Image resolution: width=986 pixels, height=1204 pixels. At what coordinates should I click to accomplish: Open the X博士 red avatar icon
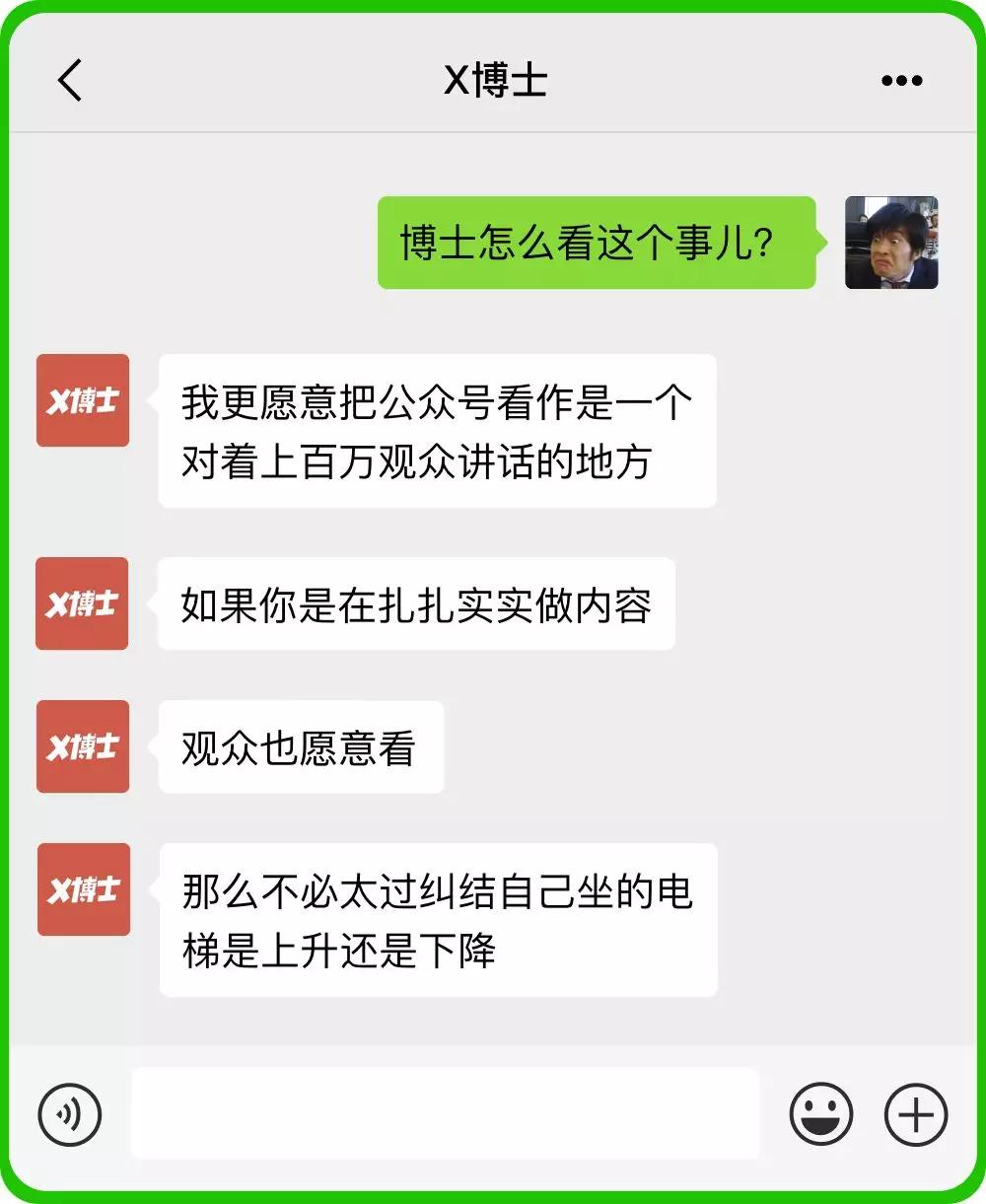pos(83,400)
